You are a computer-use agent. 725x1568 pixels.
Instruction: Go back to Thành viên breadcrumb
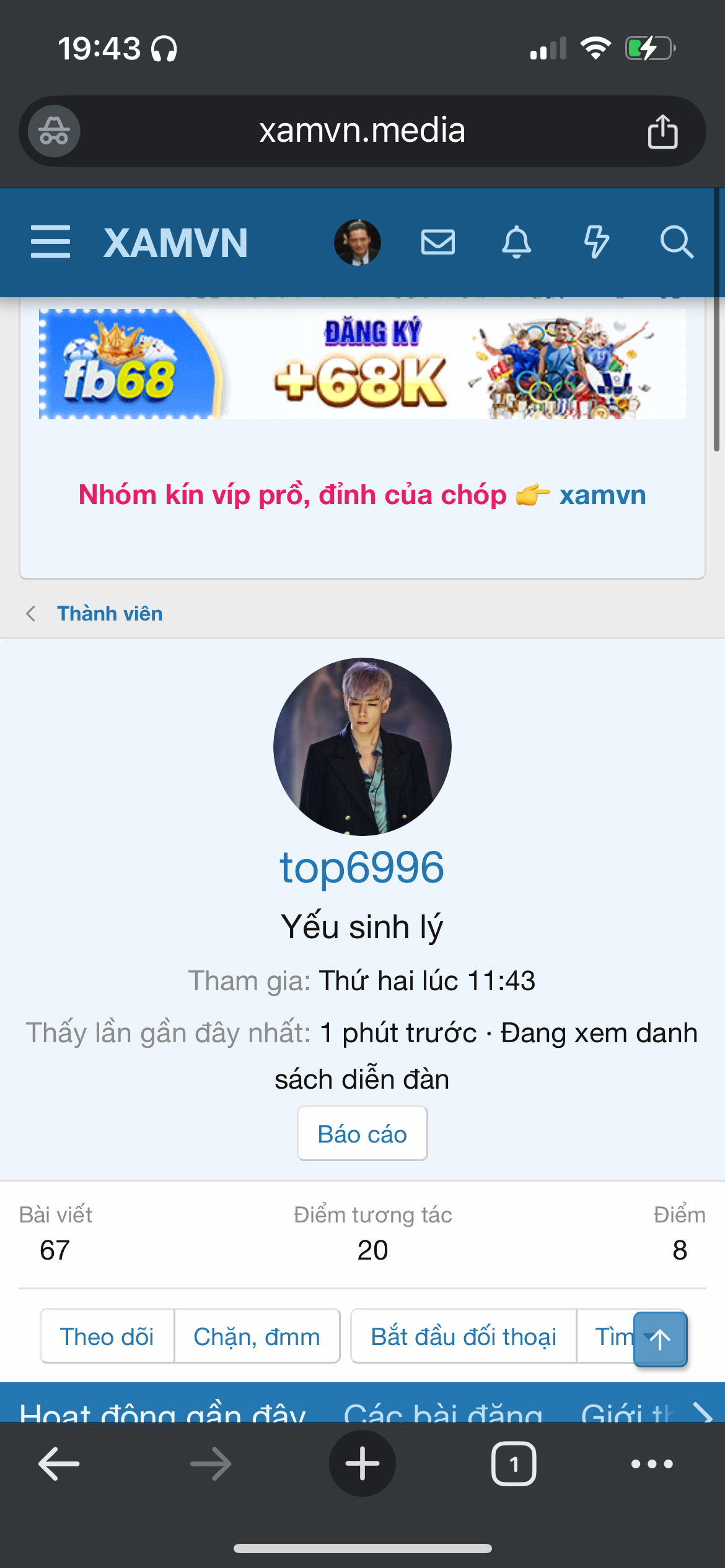pos(110,614)
